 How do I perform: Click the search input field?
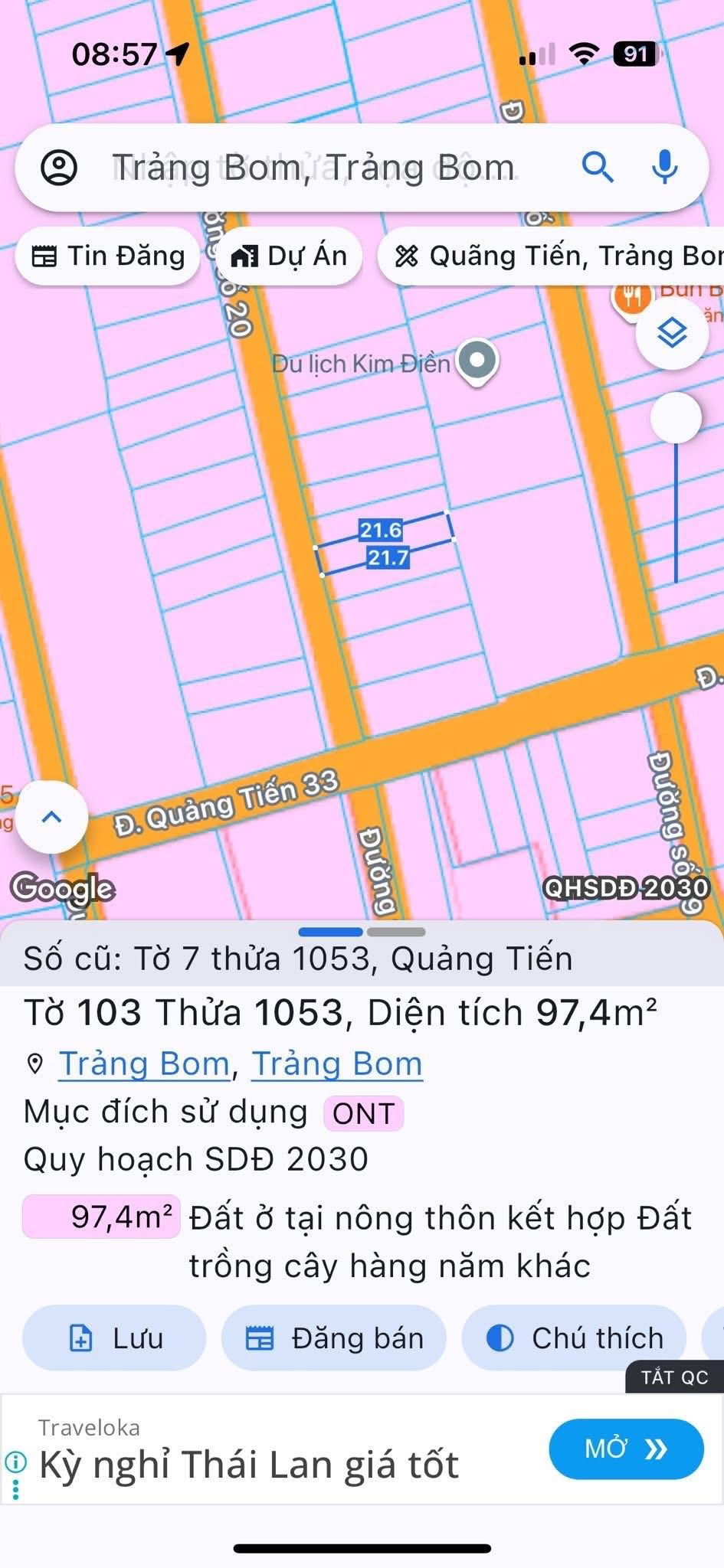pos(314,168)
